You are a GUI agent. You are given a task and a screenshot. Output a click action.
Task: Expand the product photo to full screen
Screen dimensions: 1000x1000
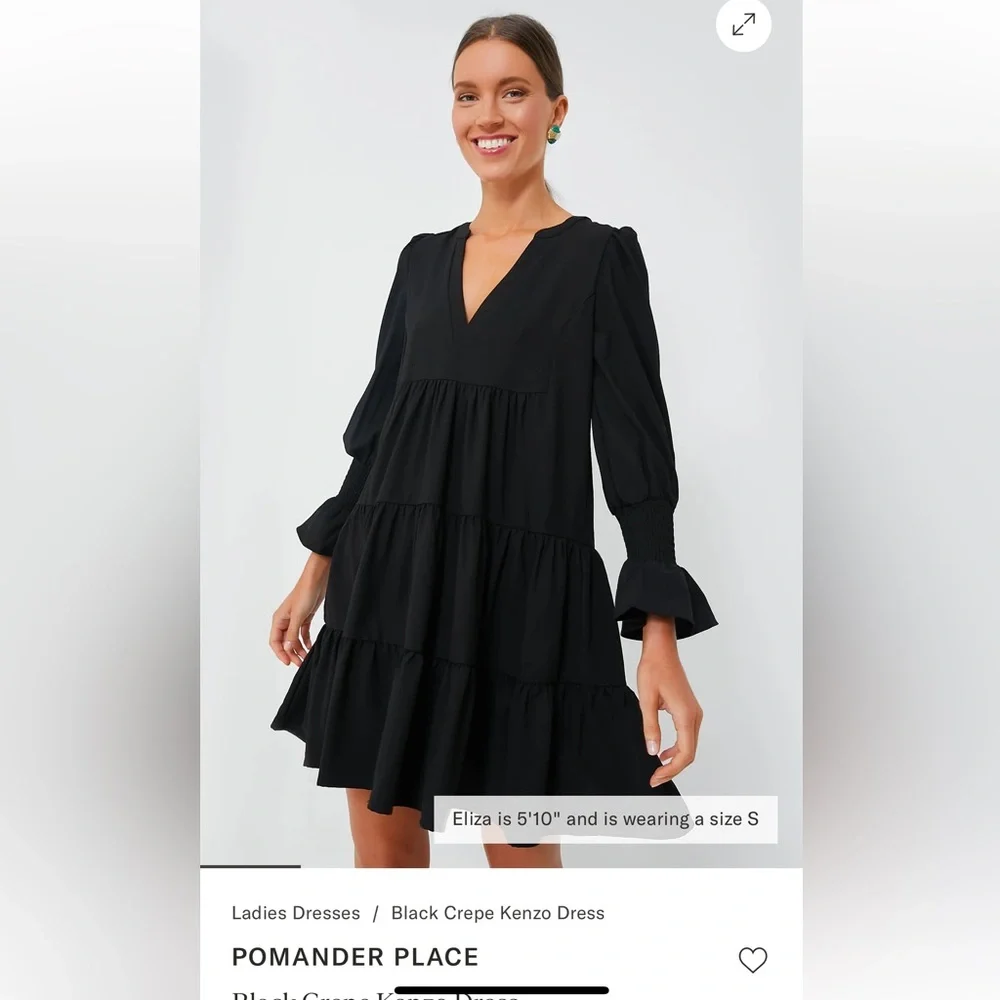(744, 25)
